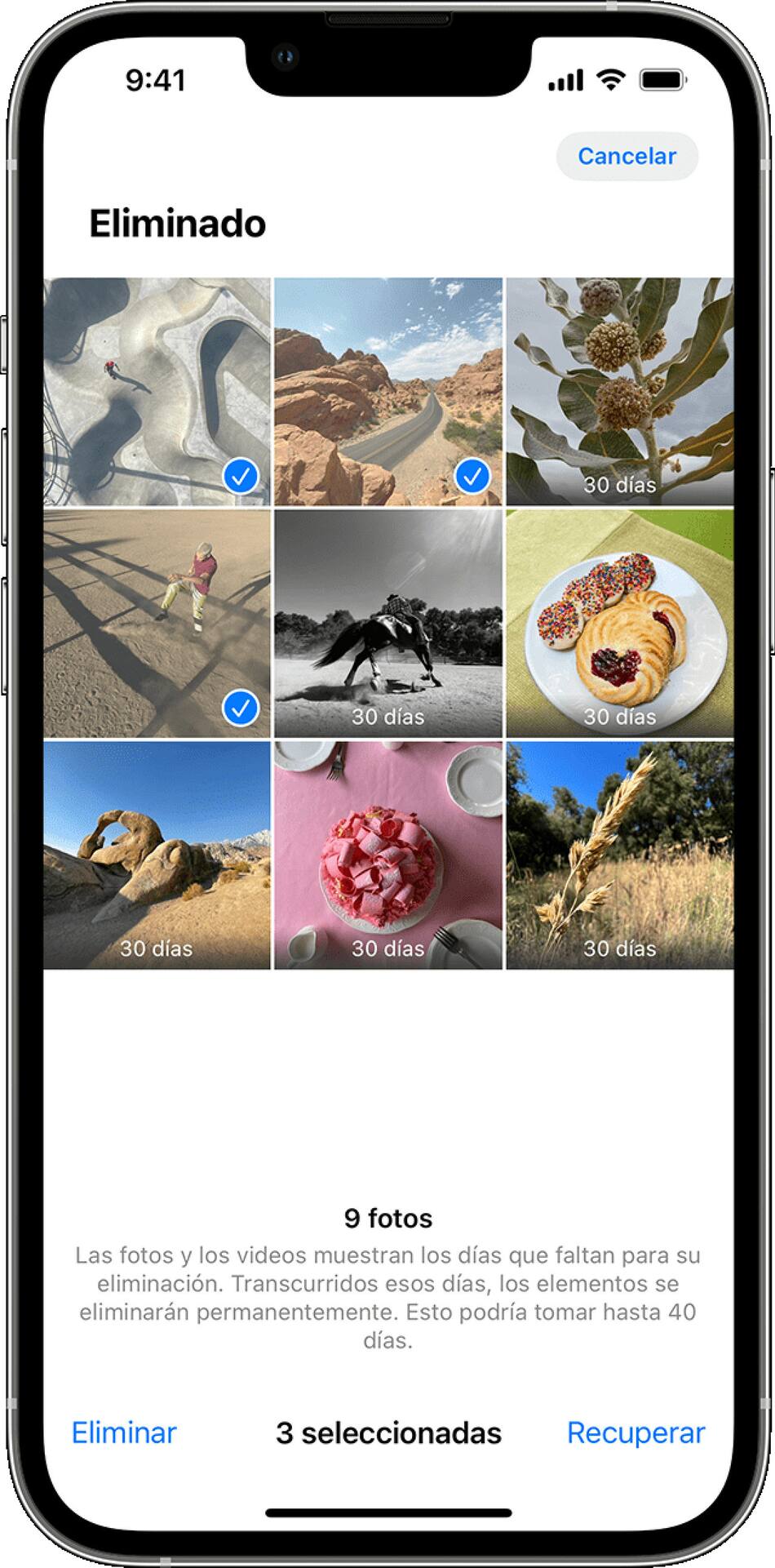Viewport: 775px width, 1568px height.
Task: Select the pink cake photo
Action: pos(387,855)
